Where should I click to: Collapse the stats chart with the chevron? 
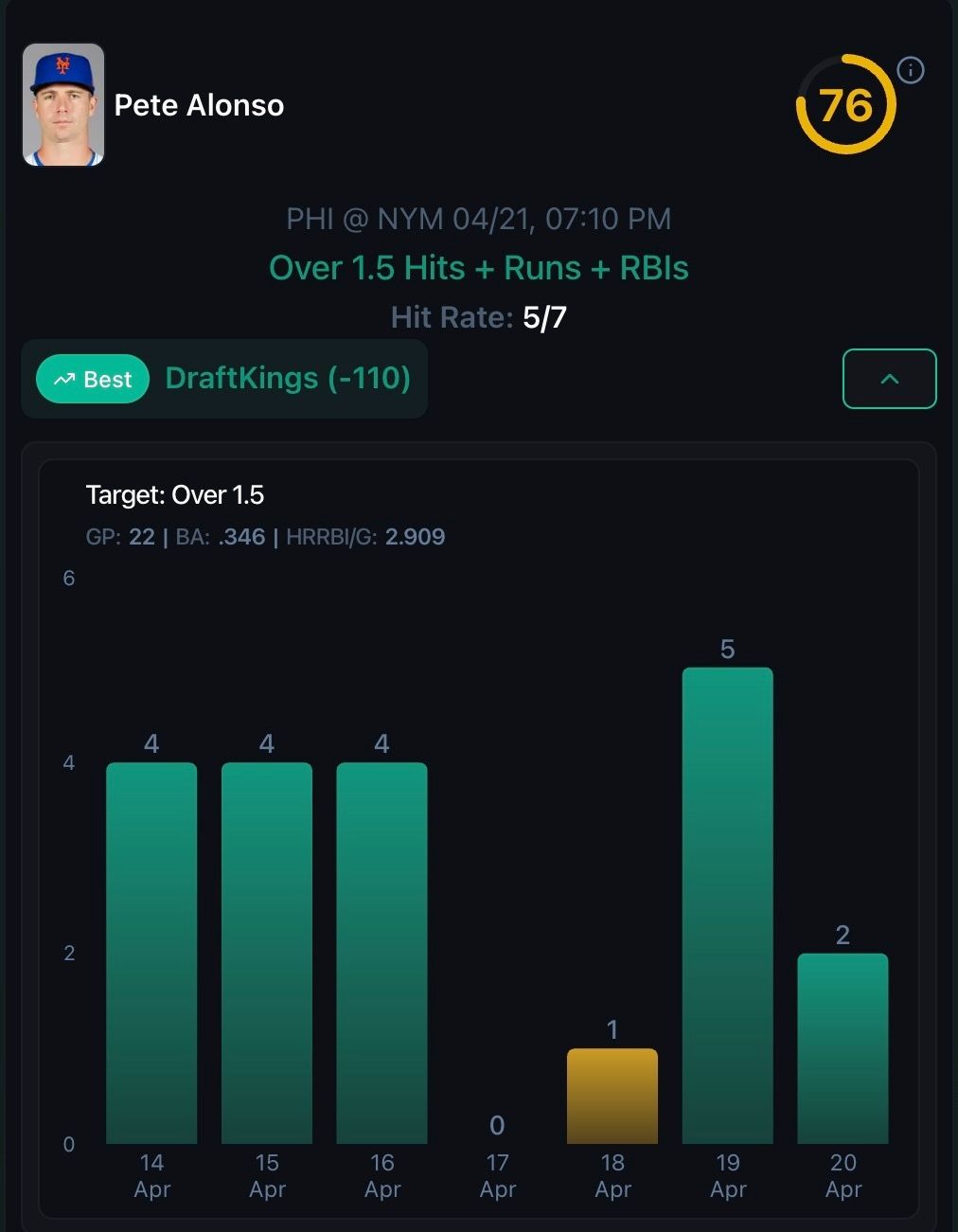tap(889, 379)
